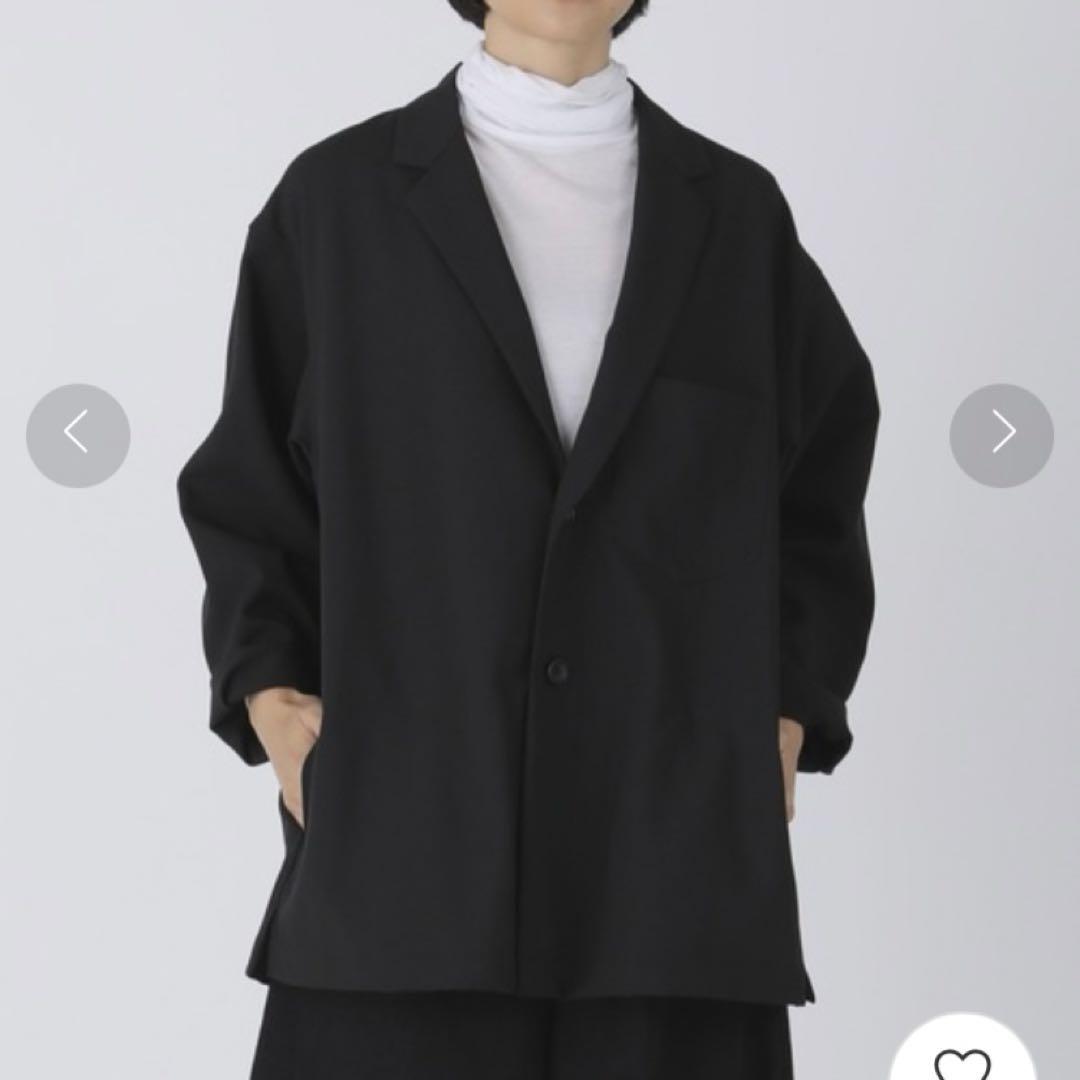Go to the previous product photo
1080x1080 pixels.
coord(78,435)
